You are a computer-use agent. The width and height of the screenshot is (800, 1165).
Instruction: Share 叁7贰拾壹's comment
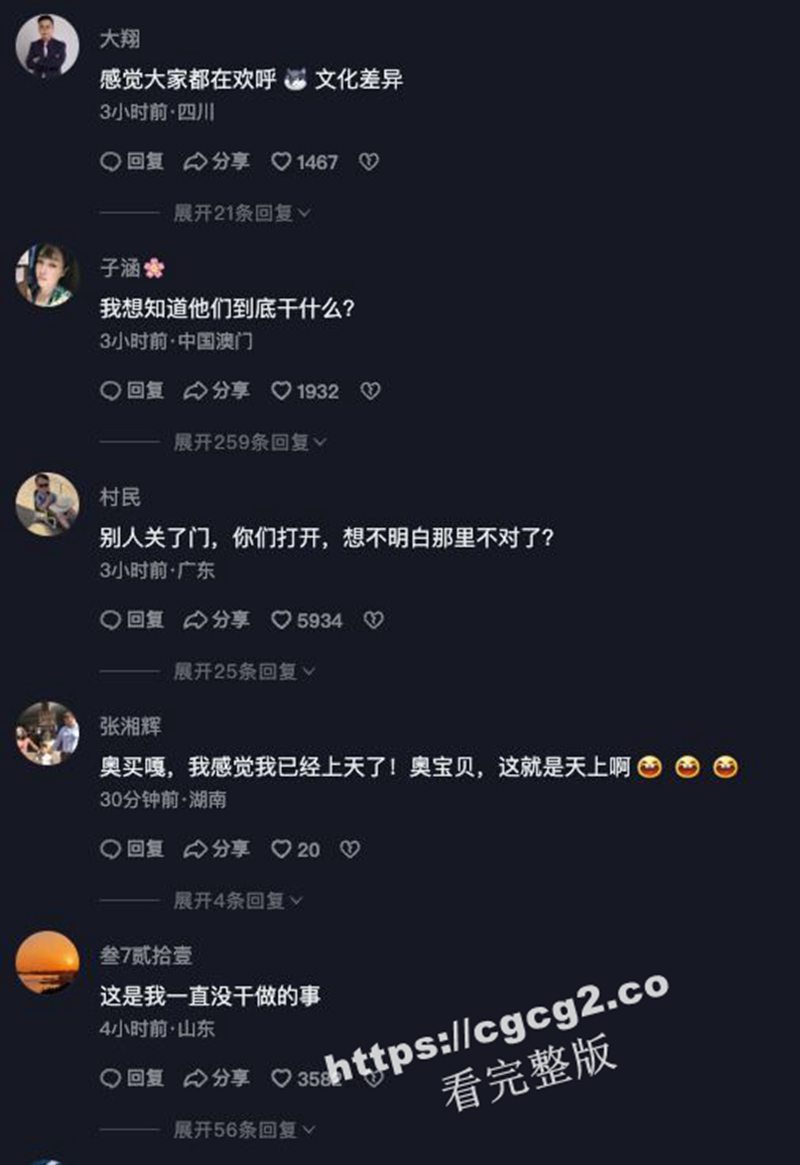[216, 1078]
